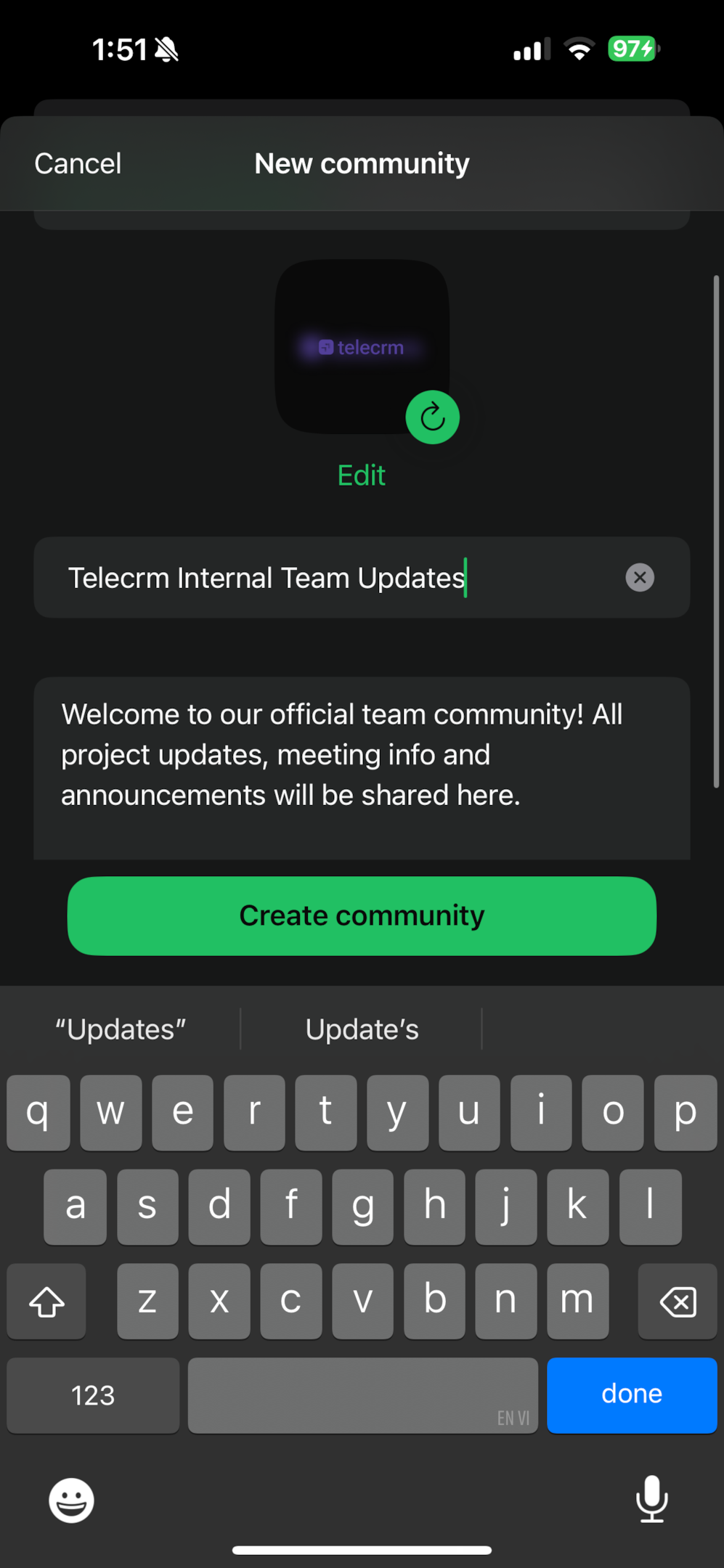
Task: Clear the community name using the x icon
Action: pyautogui.click(x=640, y=578)
